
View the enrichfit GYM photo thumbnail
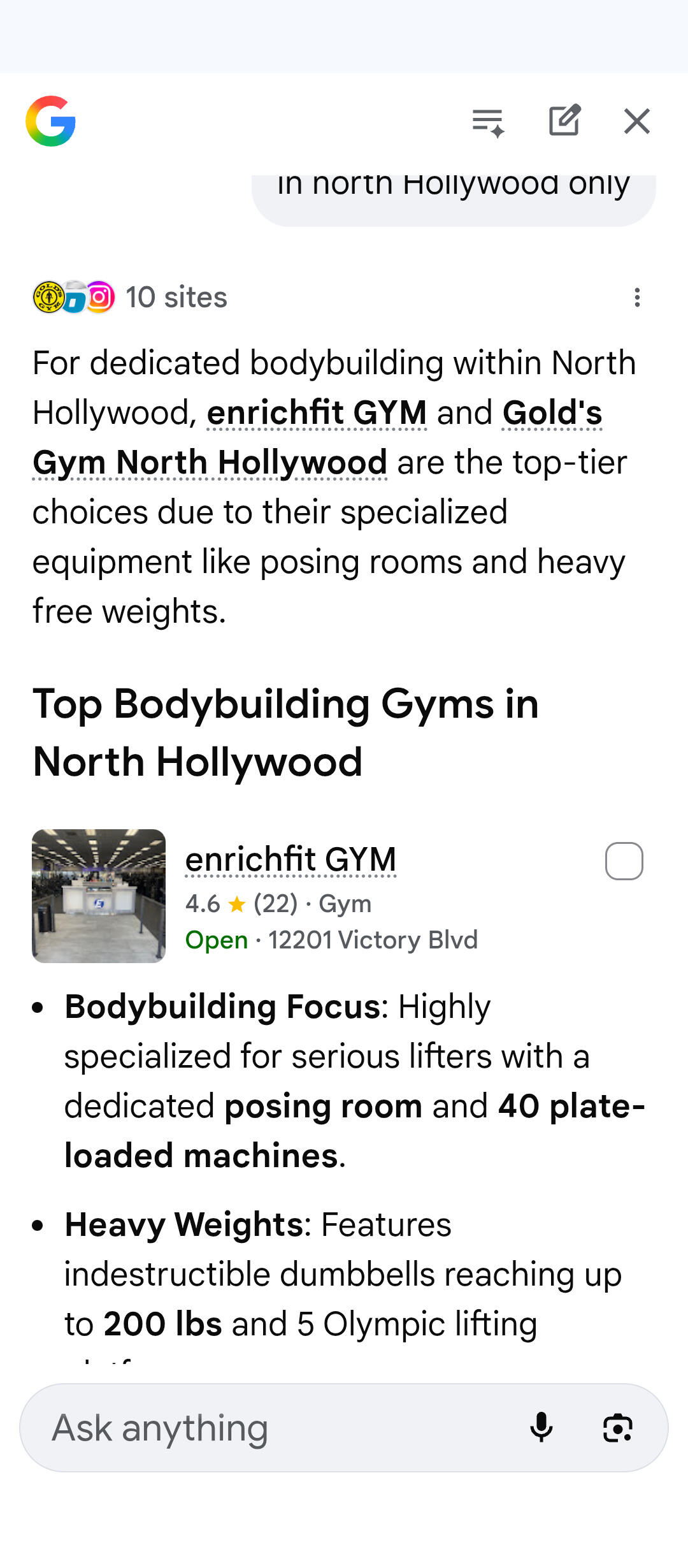coord(99,896)
